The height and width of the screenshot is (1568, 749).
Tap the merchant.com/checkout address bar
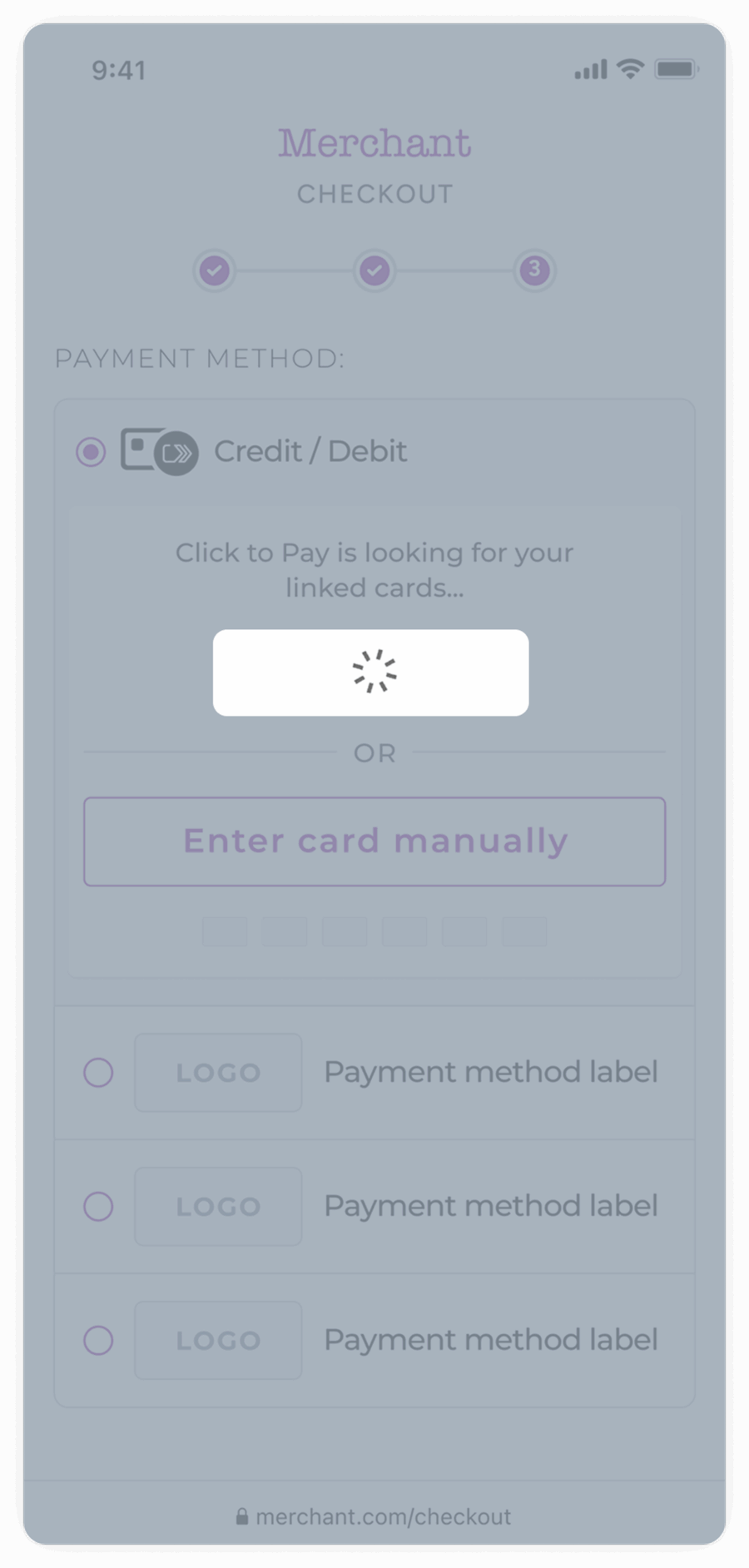(x=374, y=1516)
